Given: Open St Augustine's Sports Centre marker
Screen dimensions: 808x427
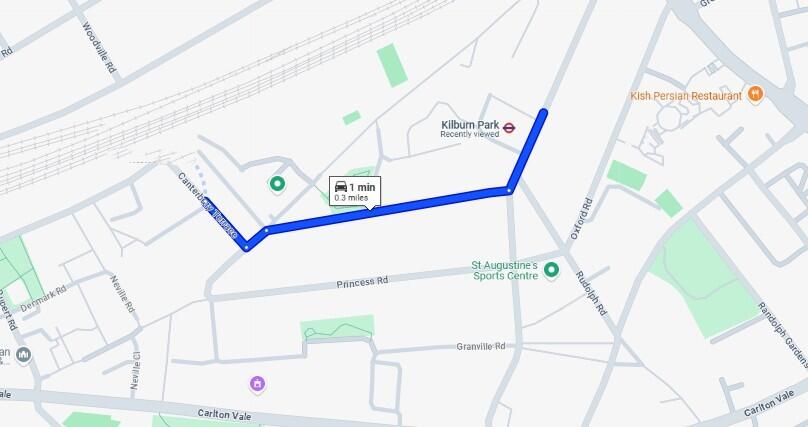Looking at the screenshot, I should [551, 272].
